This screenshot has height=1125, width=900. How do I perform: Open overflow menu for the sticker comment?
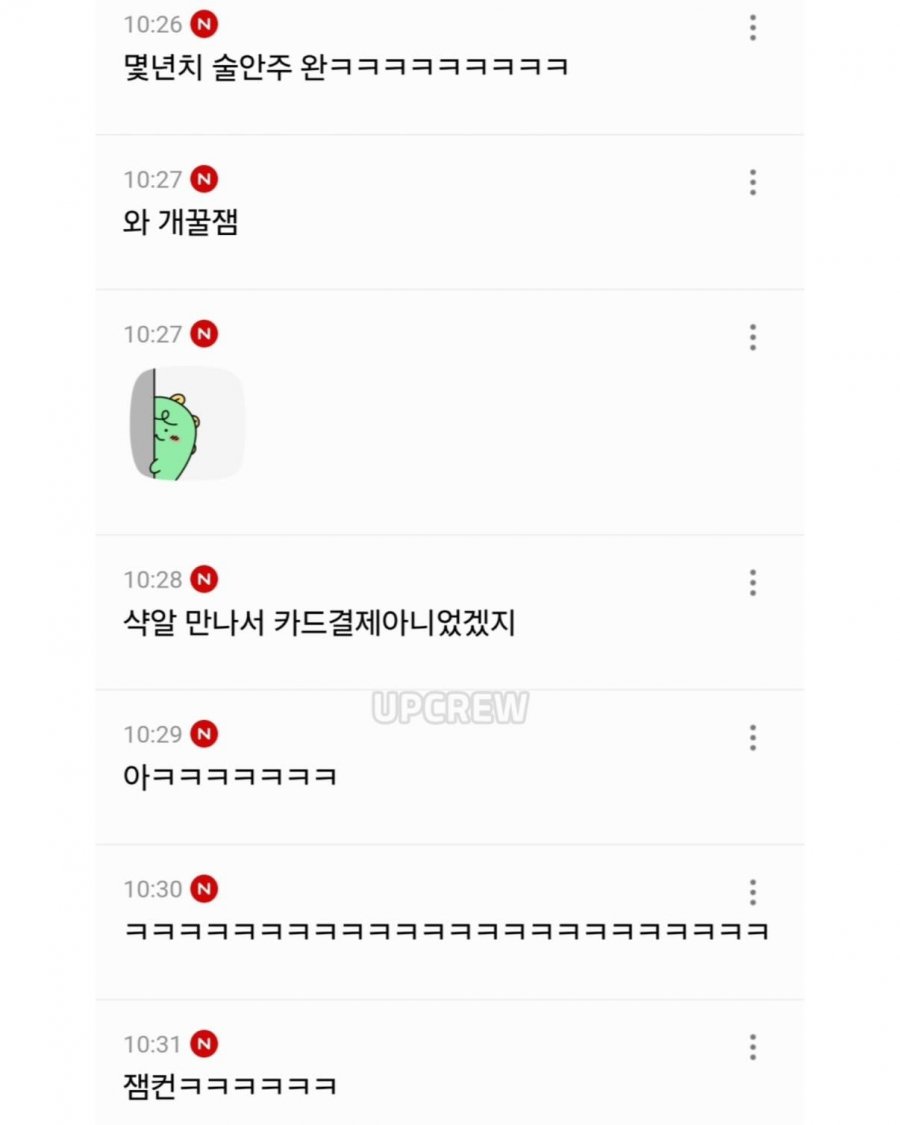pos(752,337)
